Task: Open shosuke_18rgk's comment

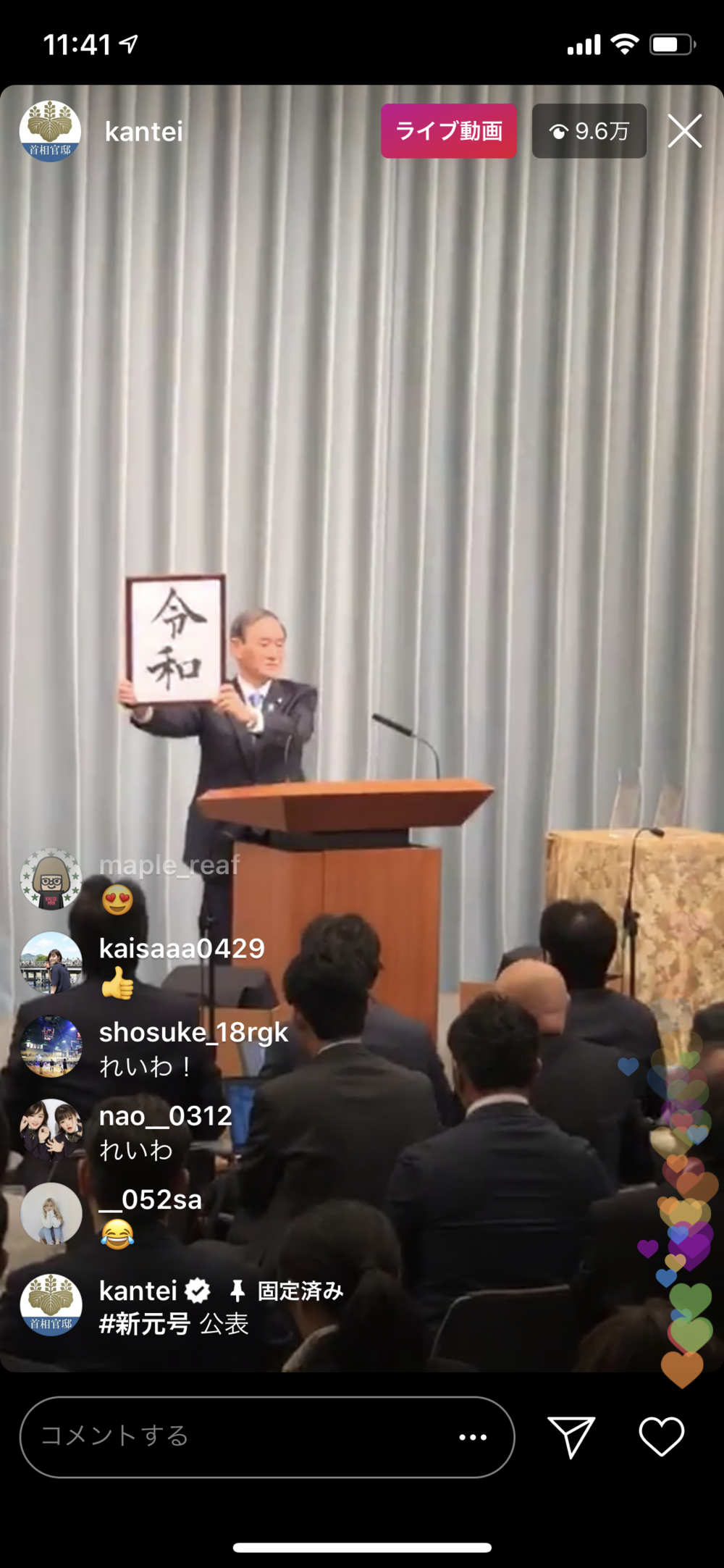Action: pyautogui.click(x=193, y=1048)
